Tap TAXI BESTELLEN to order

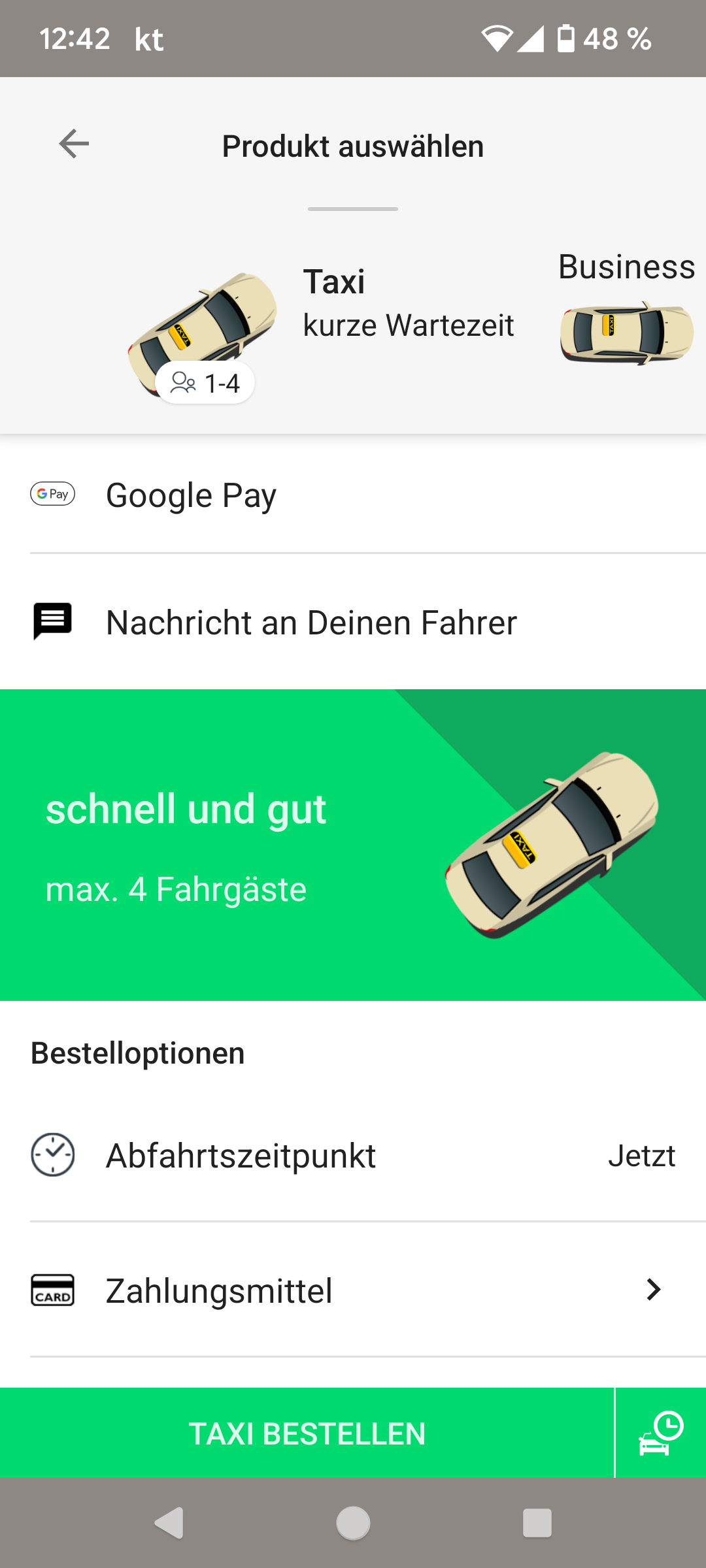[x=307, y=1433]
